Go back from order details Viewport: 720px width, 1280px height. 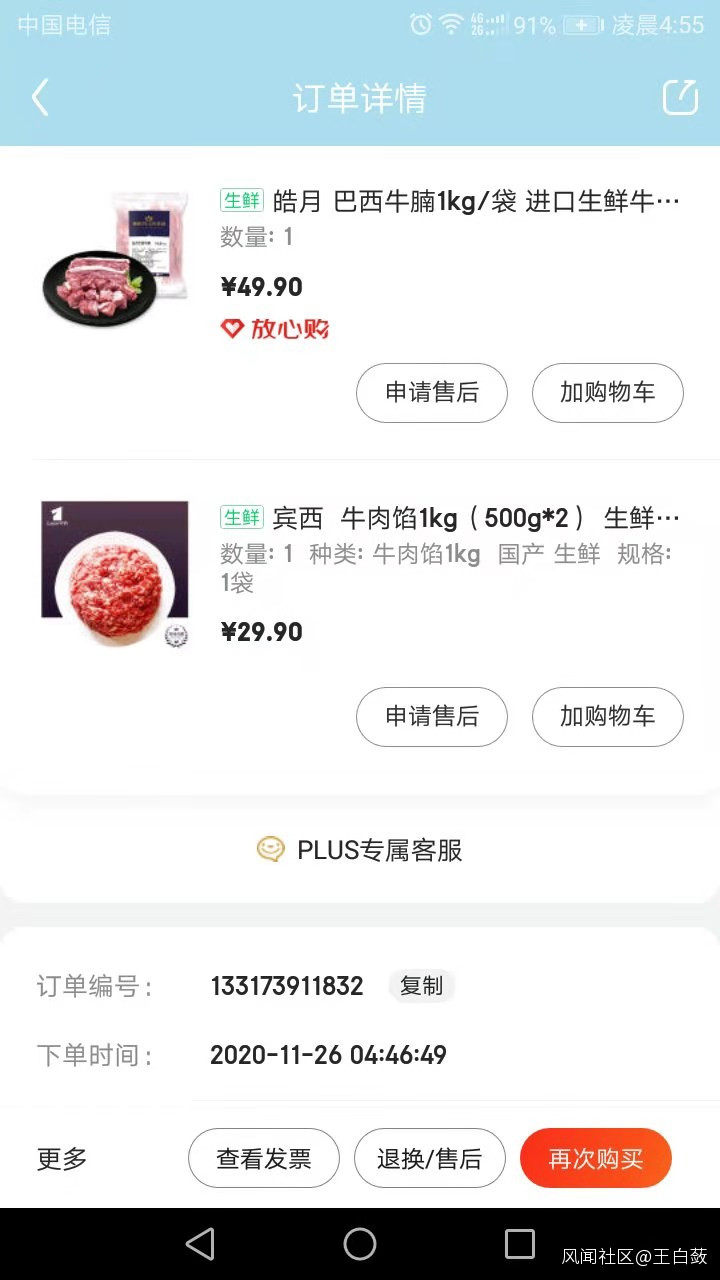click(x=40, y=98)
